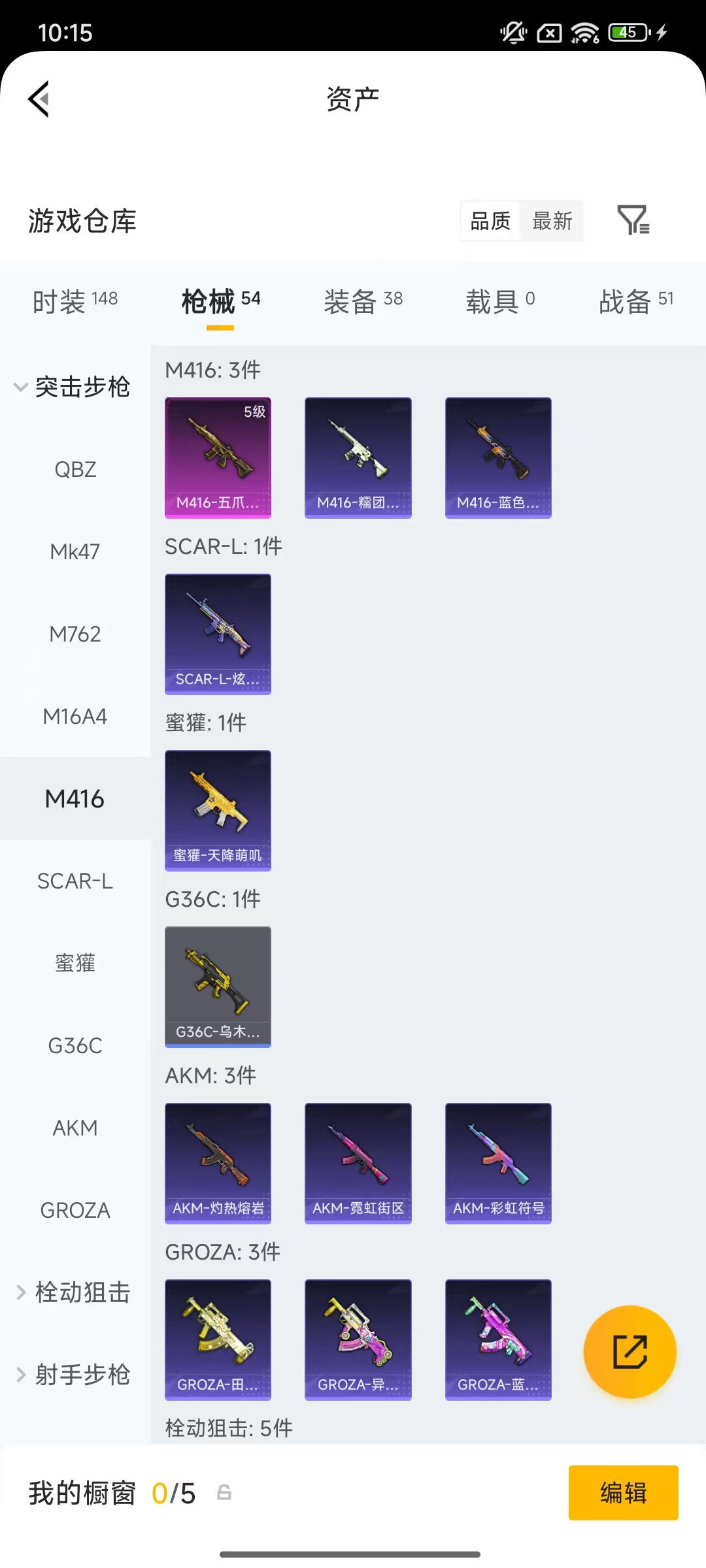Screen dimensions: 706x1568
Task: Sort warehouse by 最新
Action: point(552,221)
